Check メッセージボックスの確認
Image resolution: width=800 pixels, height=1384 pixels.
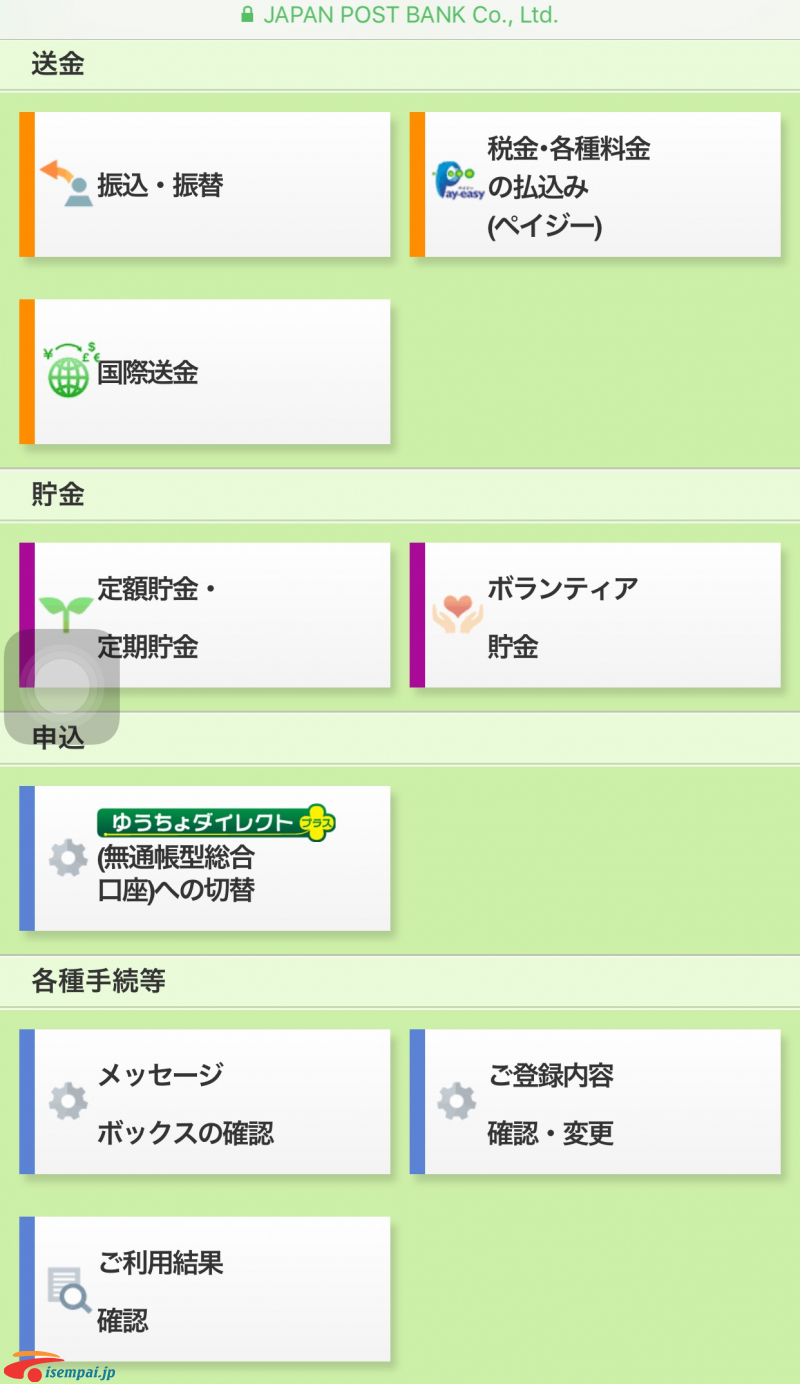pos(205,1102)
